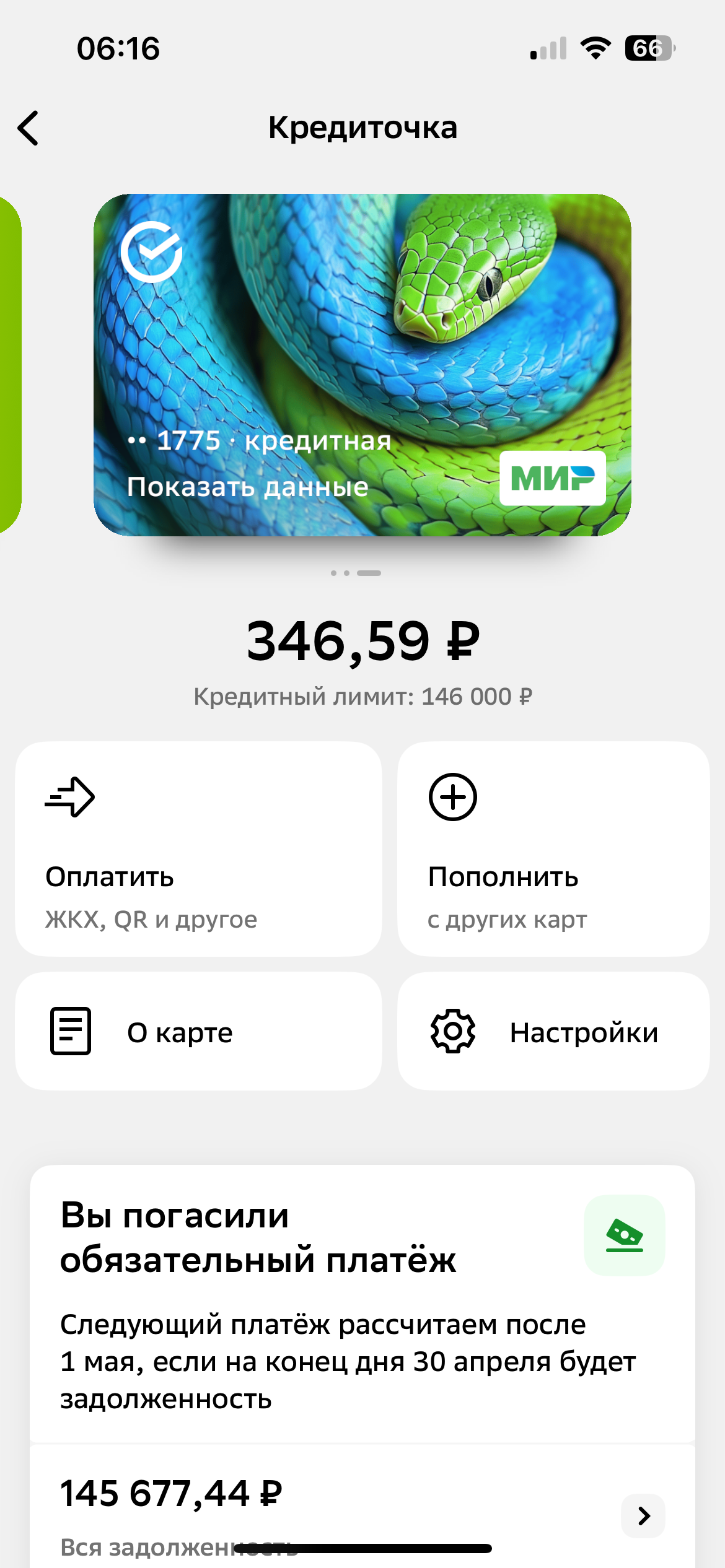Go back with the left chevron
This screenshot has width=725, height=1568.
coord(29,128)
